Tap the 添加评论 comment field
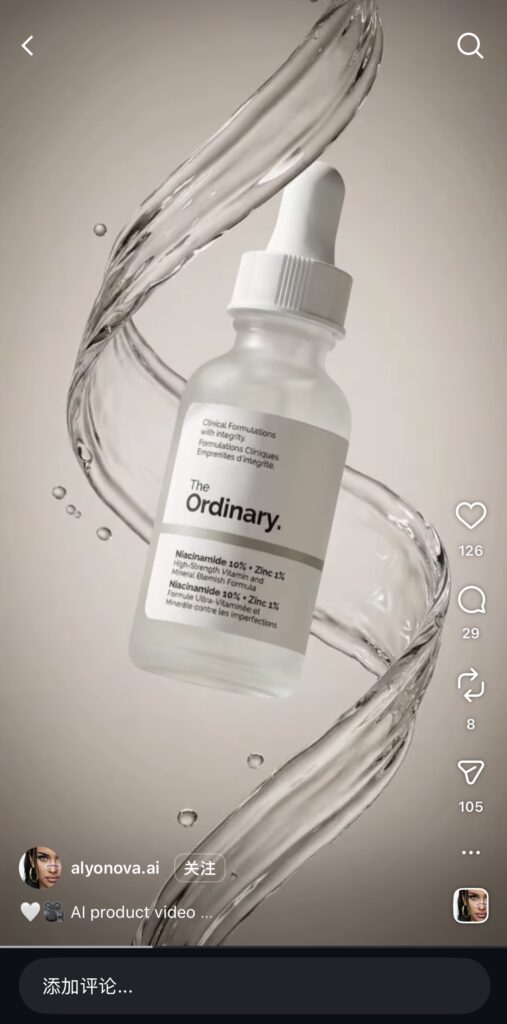The image size is (507, 1024). pos(254,986)
